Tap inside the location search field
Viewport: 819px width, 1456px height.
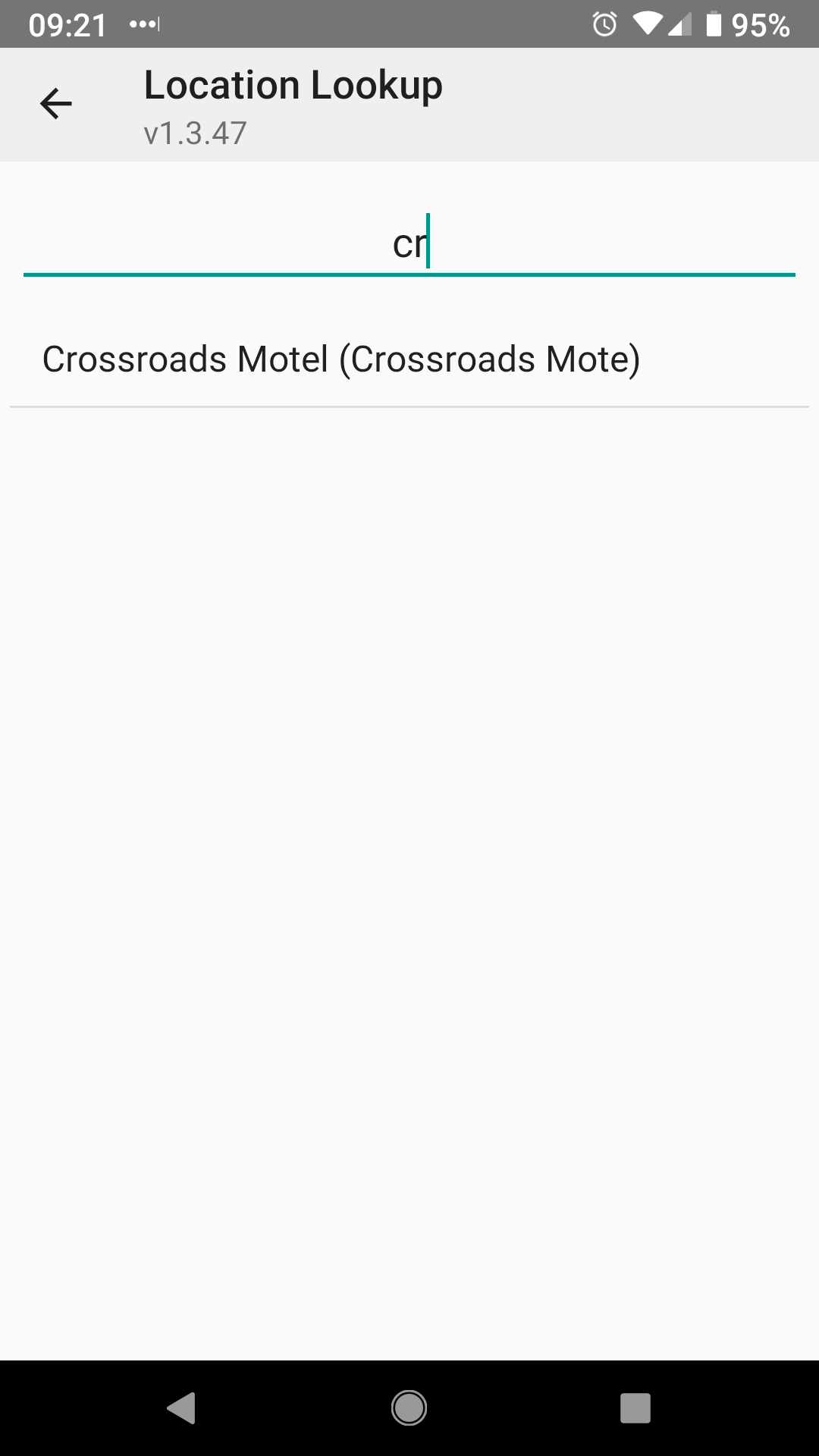pyautogui.click(x=409, y=243)
